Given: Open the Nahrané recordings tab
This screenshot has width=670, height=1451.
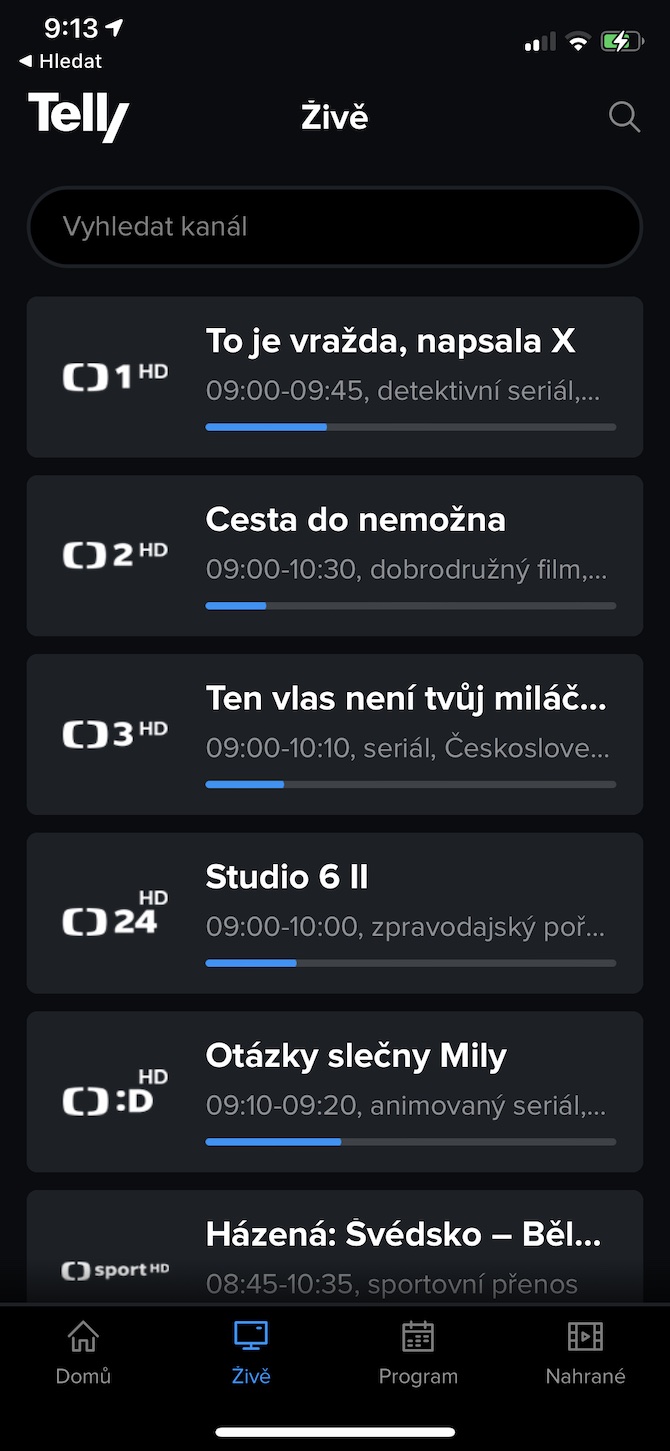Looking at the screenshot, I should [585, 1353].
